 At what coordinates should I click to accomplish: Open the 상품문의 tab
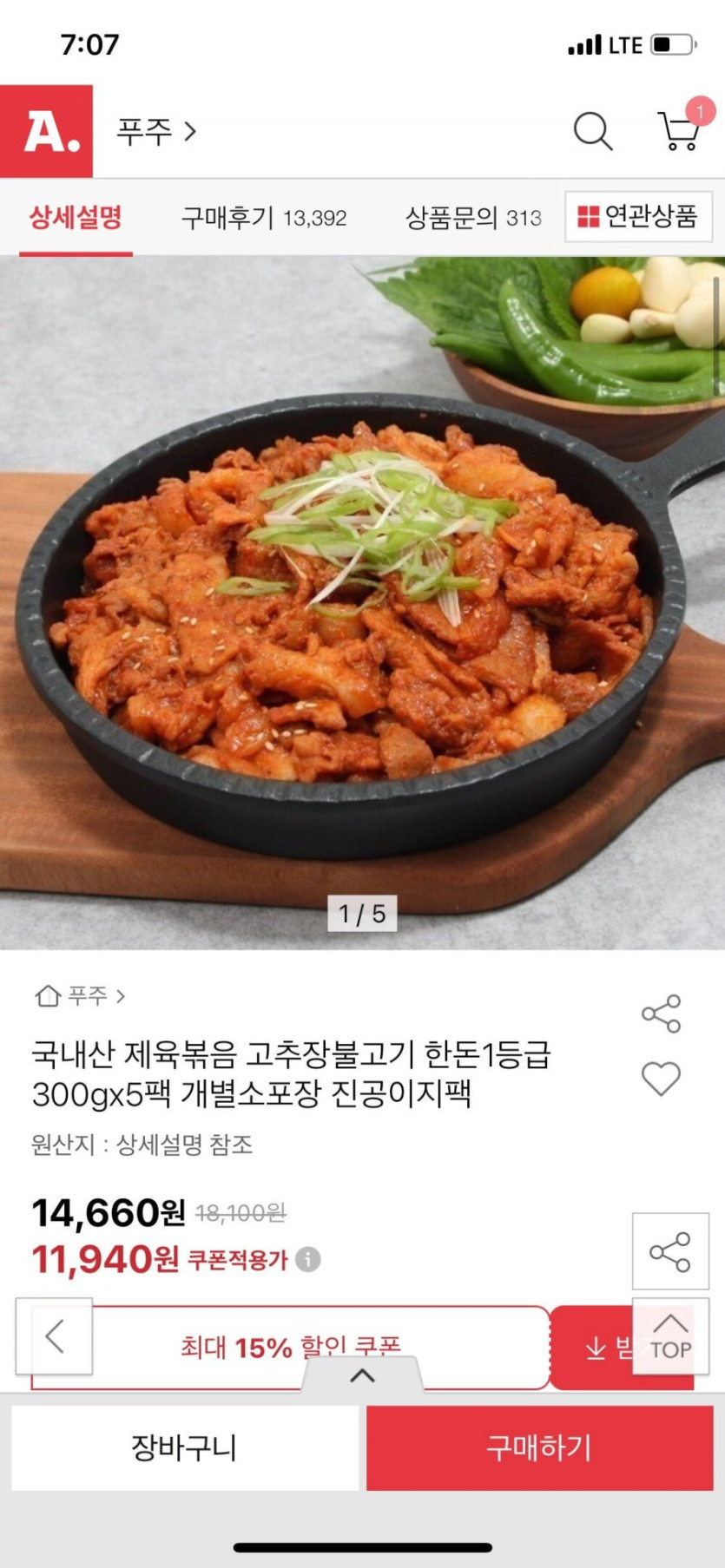pyautogui.click(x=473, y=218)
